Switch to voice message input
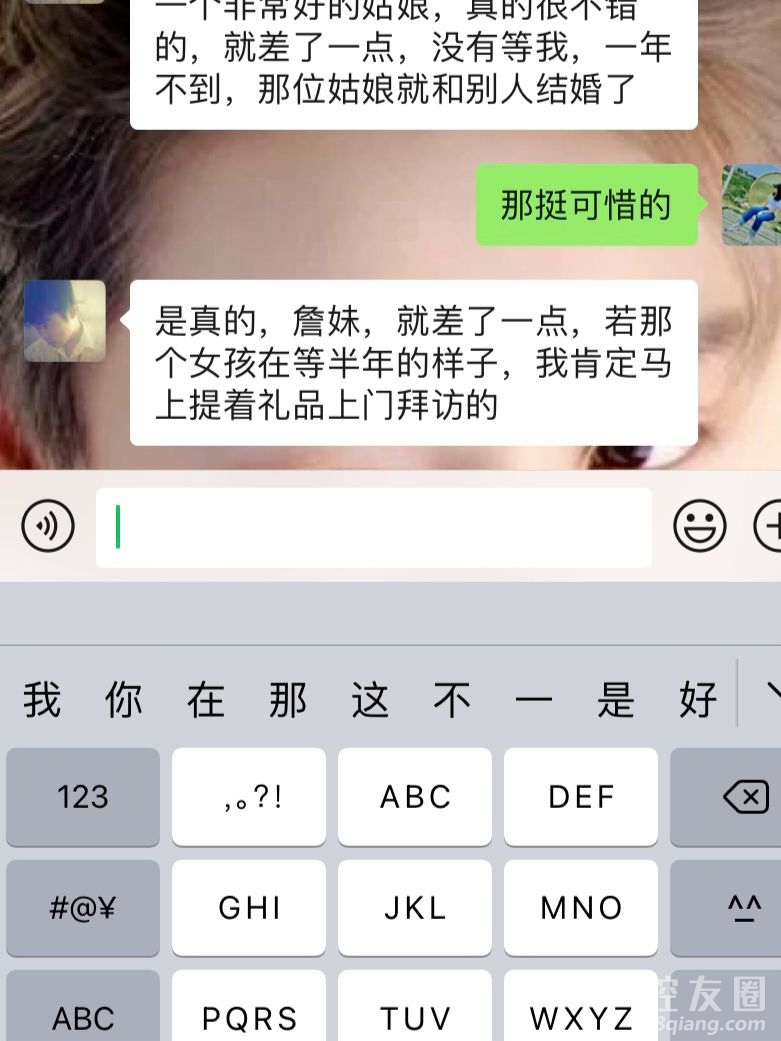This screenshot has width=781, height=1041. click(x=48, y=526)
